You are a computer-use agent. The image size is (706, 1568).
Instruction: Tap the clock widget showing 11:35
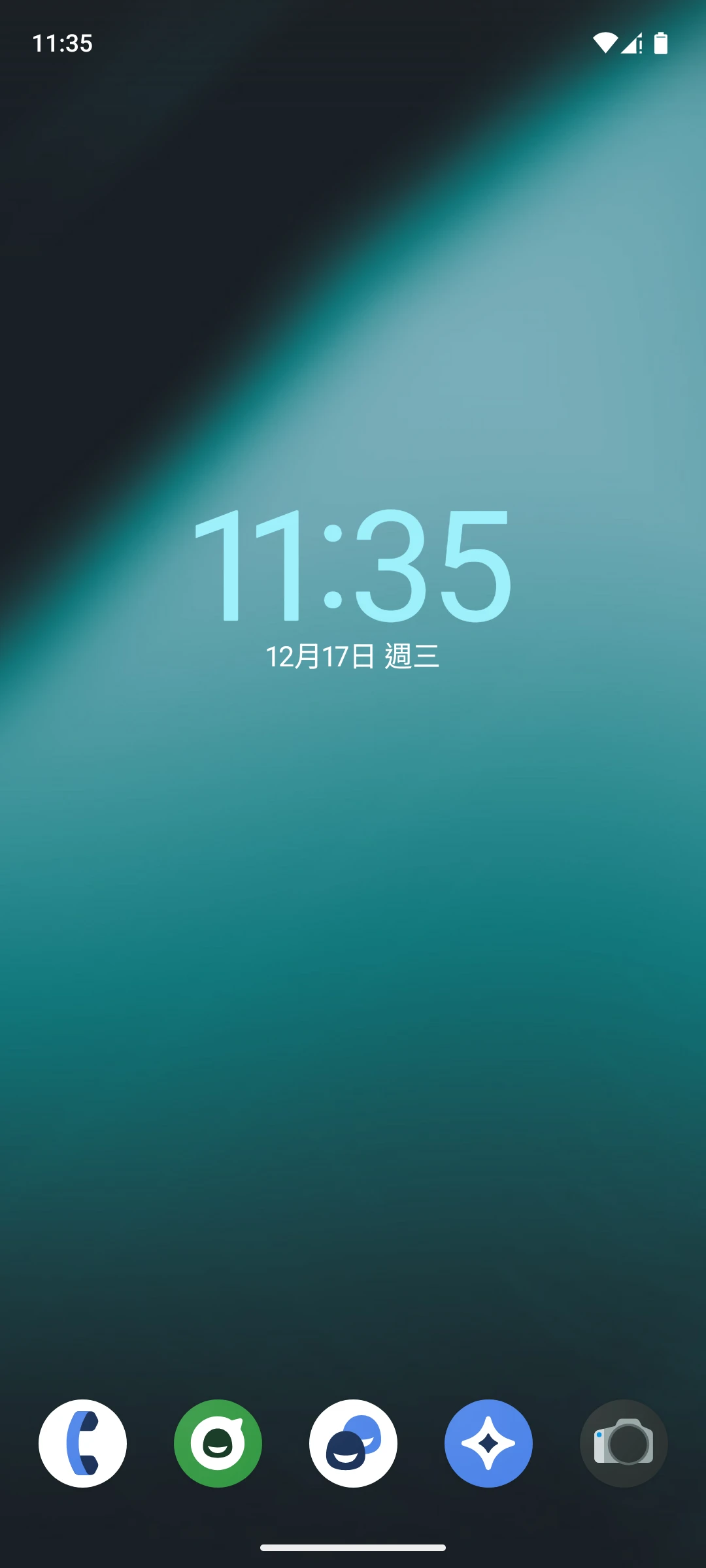[353, 565]
